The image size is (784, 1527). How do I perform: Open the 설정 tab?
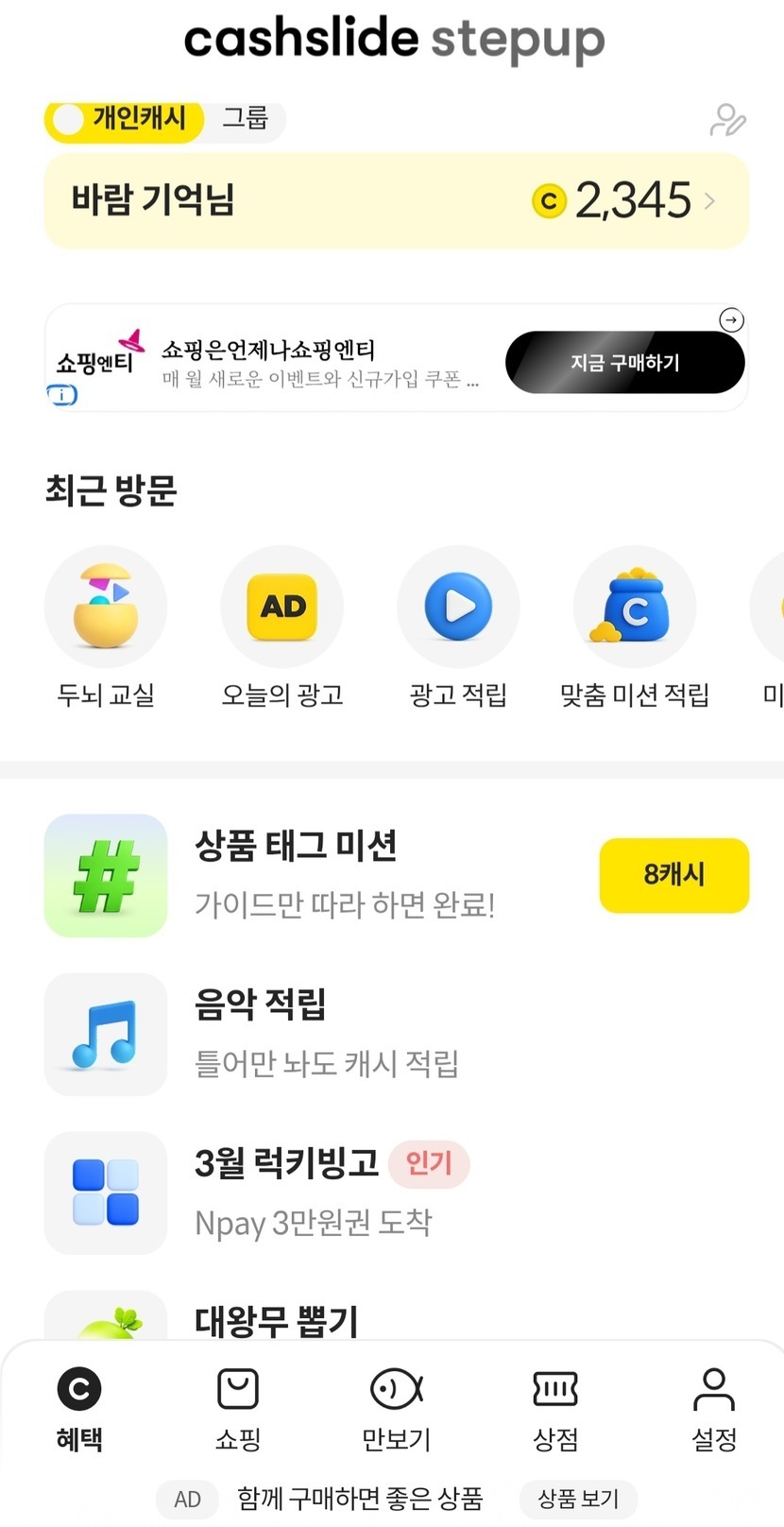pos(714,1410)
